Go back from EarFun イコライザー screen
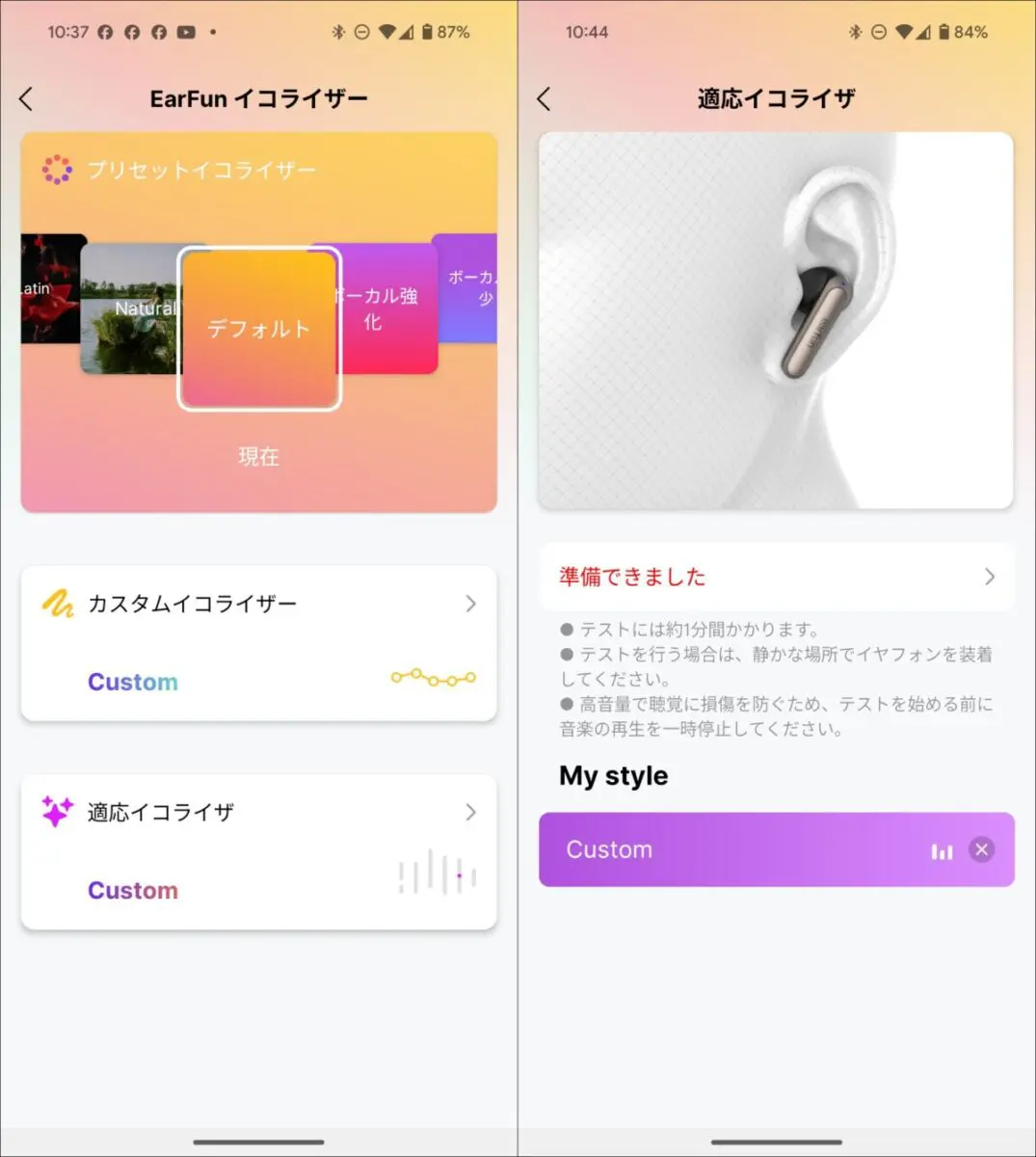The height and width of the screenshot is (1157, 1036). [x=26, y=98]
